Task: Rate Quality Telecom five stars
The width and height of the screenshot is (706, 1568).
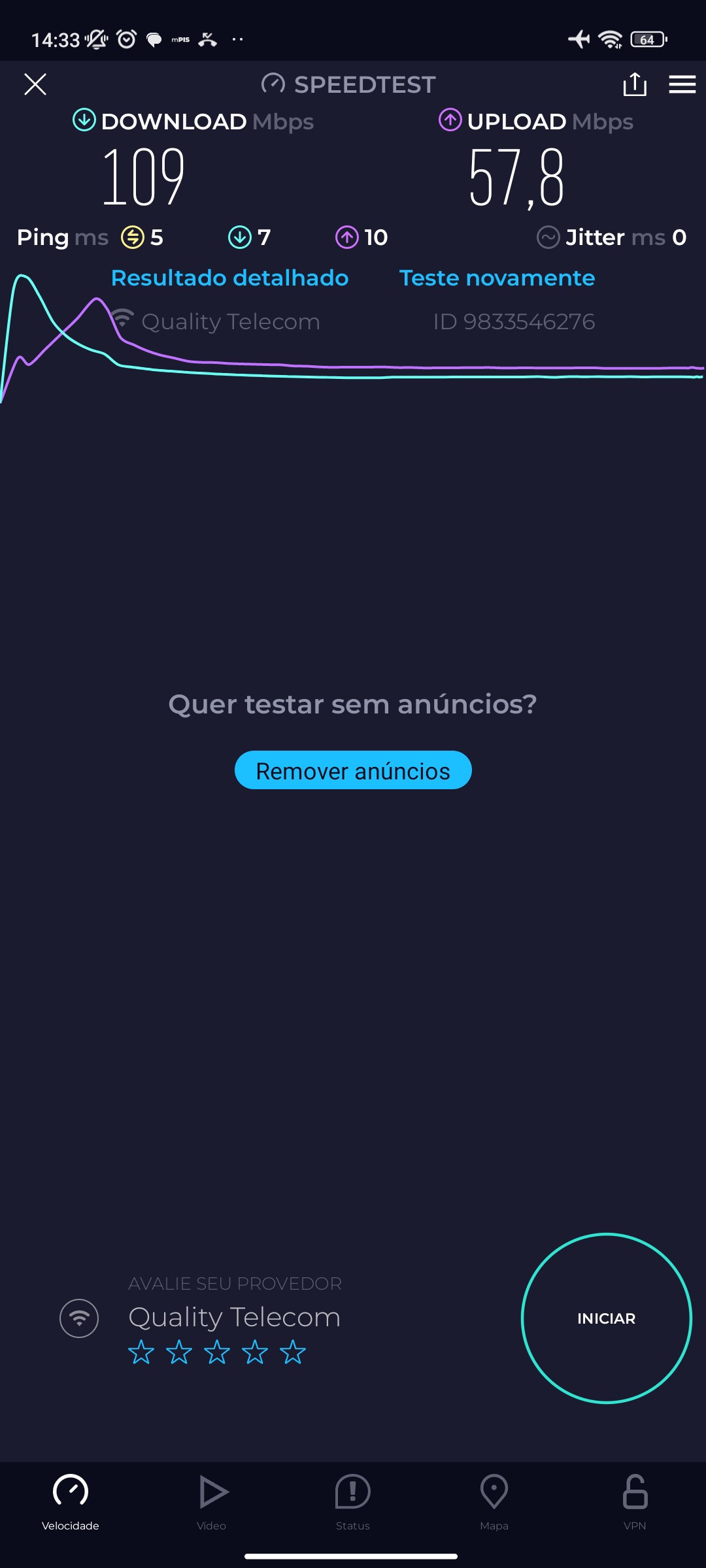Action: 293,1352
